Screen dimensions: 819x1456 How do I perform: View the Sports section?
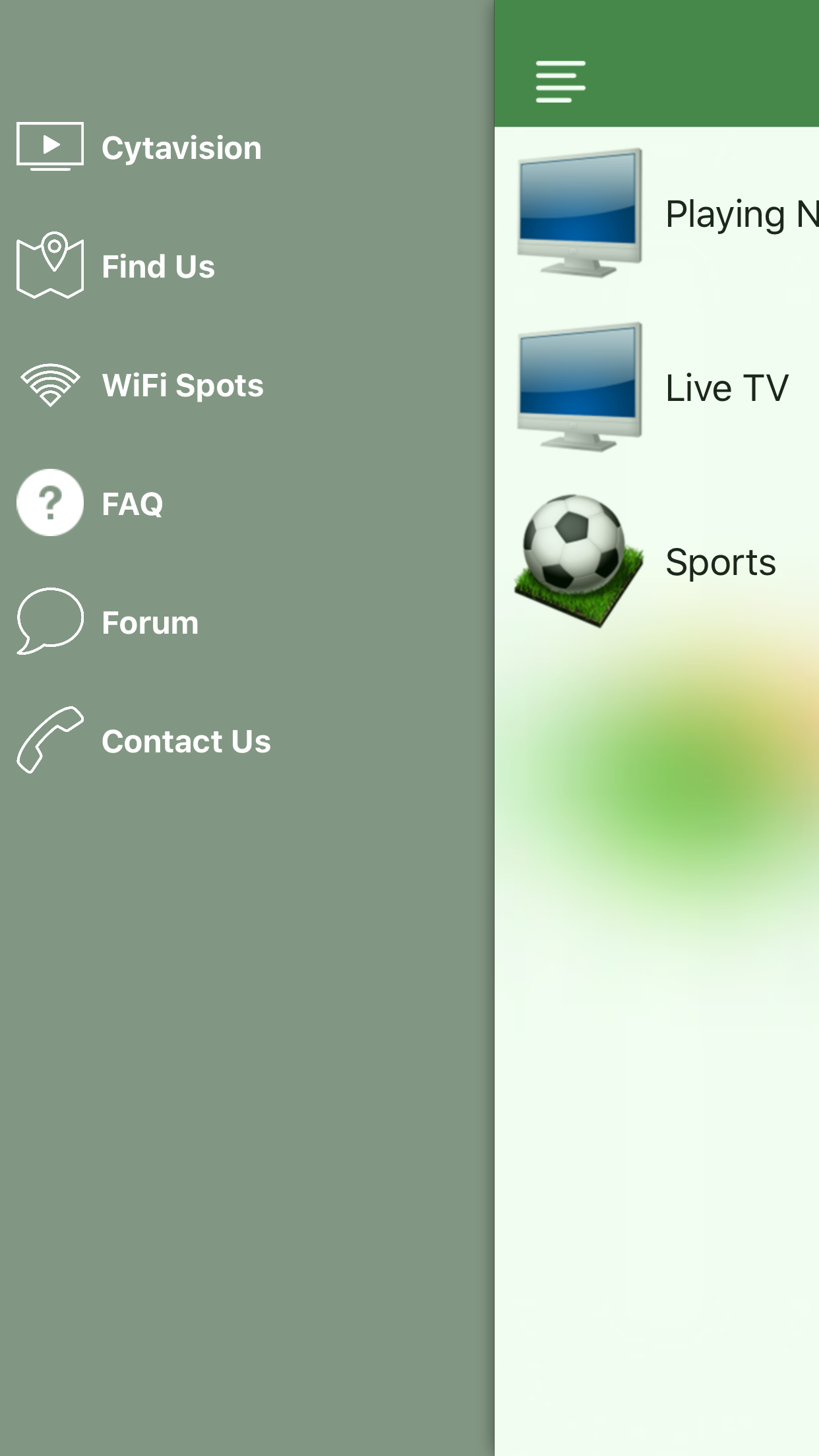666,562
